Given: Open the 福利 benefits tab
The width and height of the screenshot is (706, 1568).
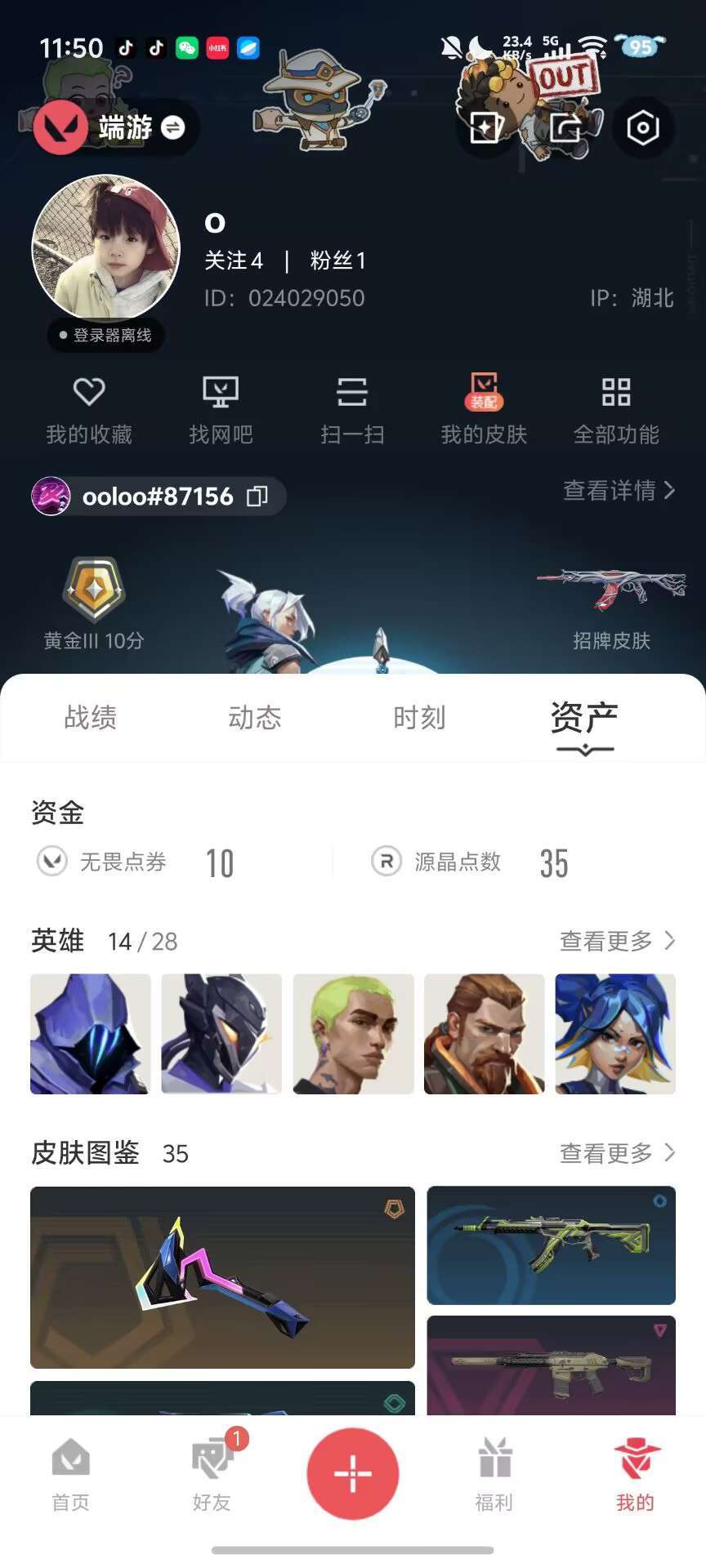Looking at the screenshot, I should pos(494,1475).
